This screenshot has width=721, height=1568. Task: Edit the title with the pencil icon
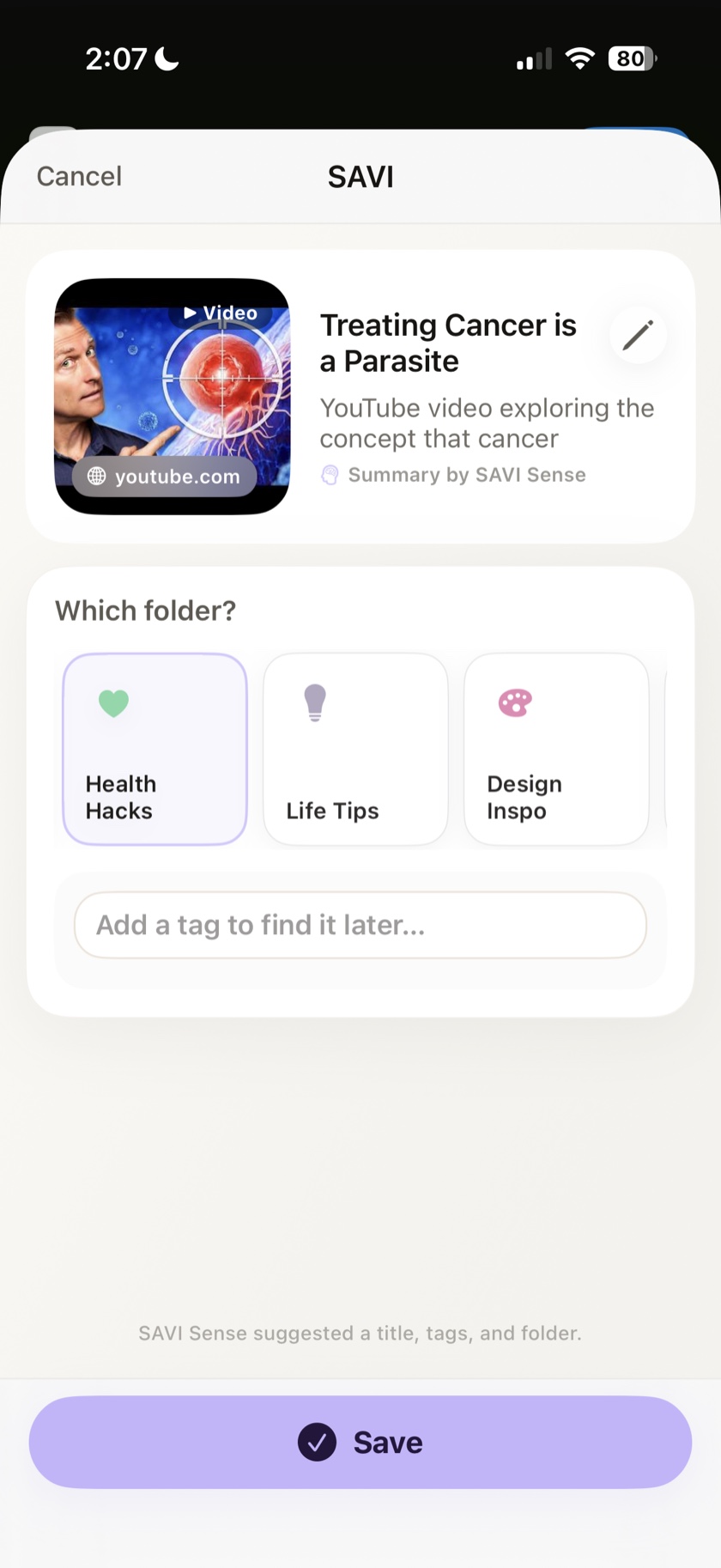[638, 335]
